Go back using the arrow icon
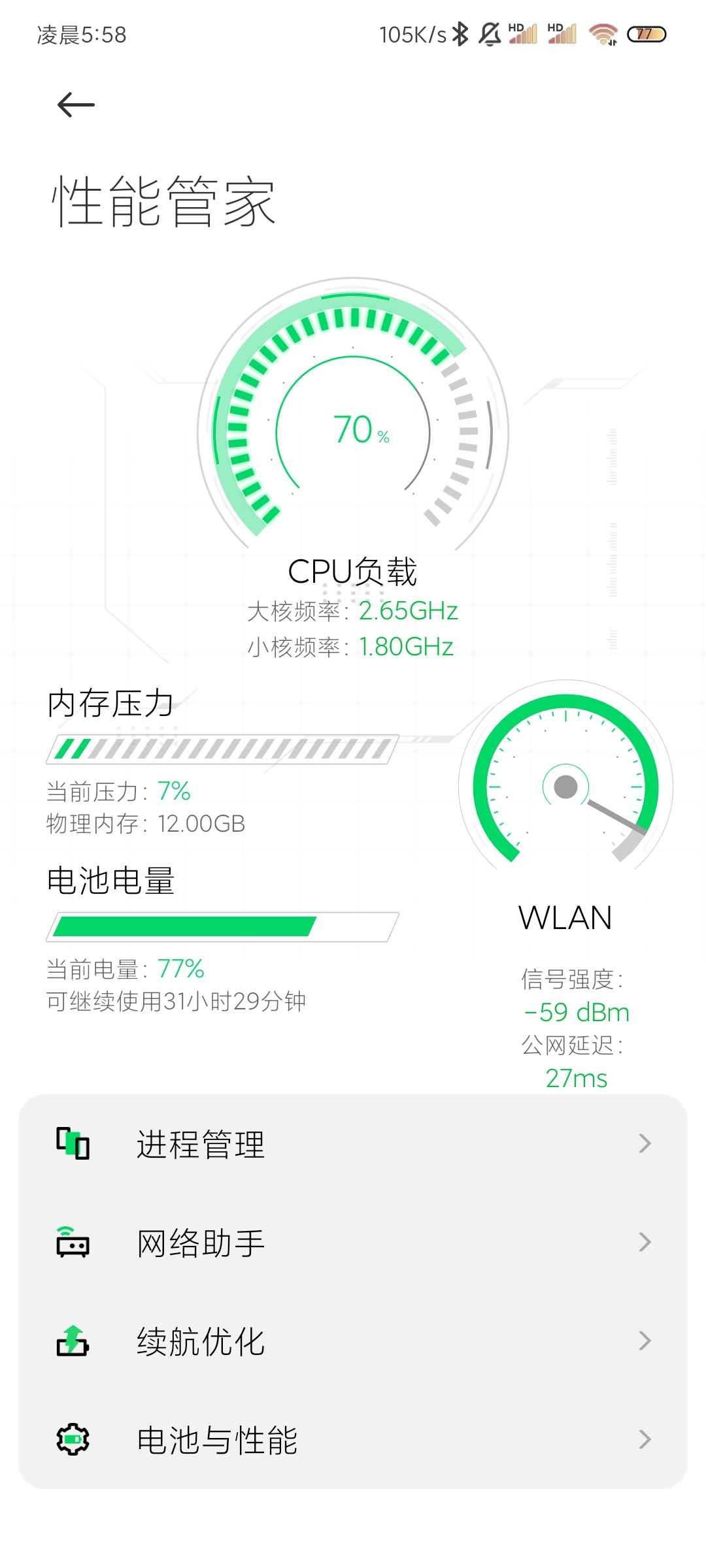The width and height of the screenshot is (706, 1568). 76,105
